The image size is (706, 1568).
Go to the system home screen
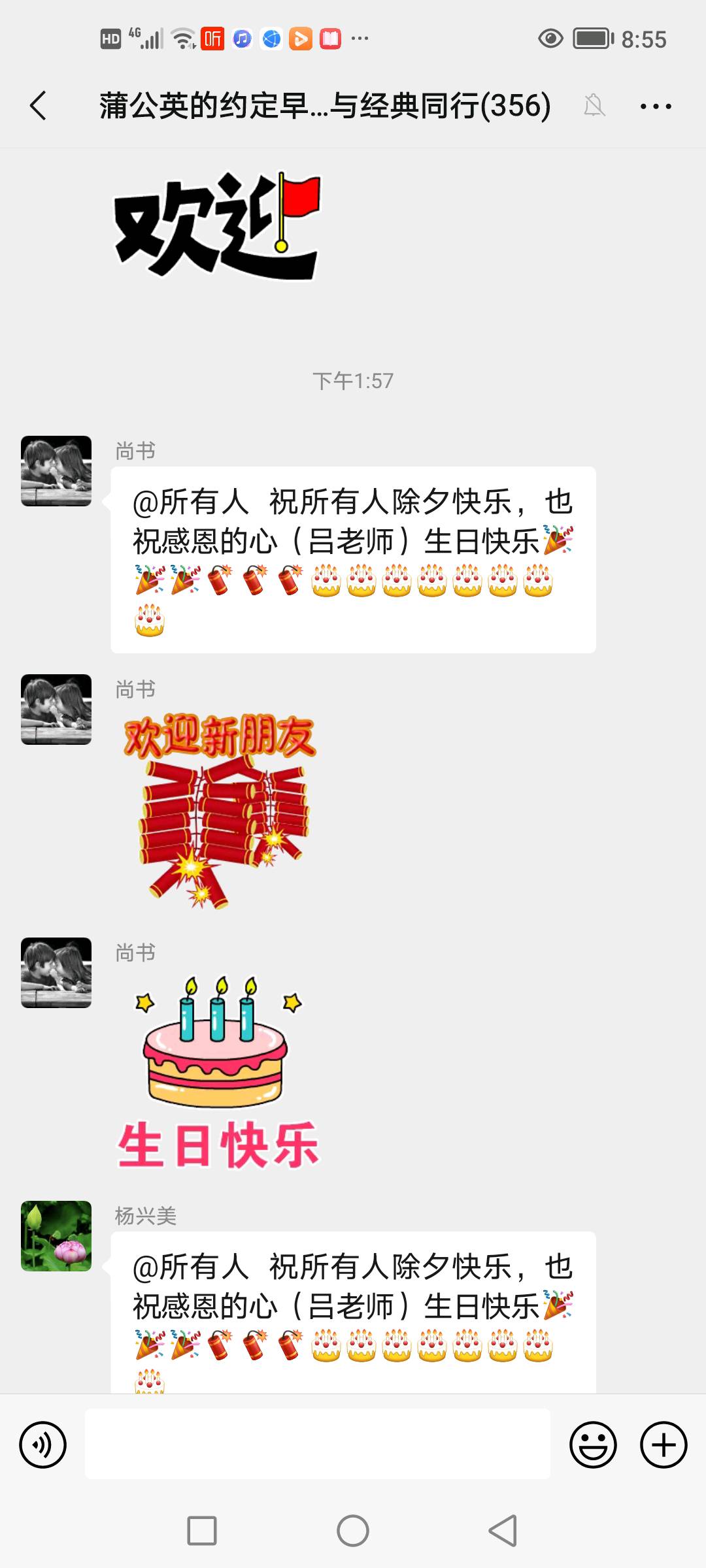[353, 1531]
